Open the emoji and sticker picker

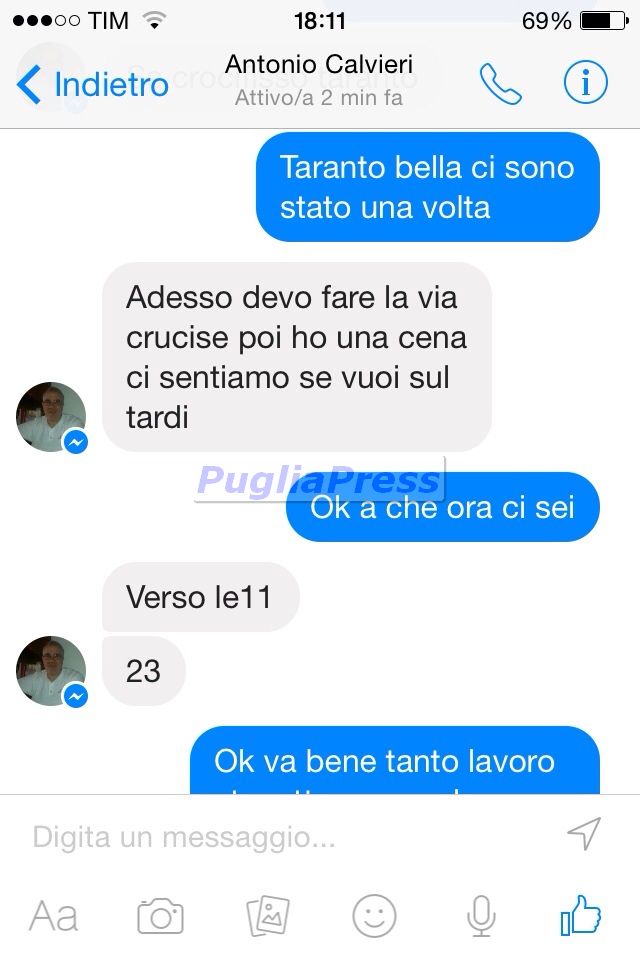tap(374, 915)
